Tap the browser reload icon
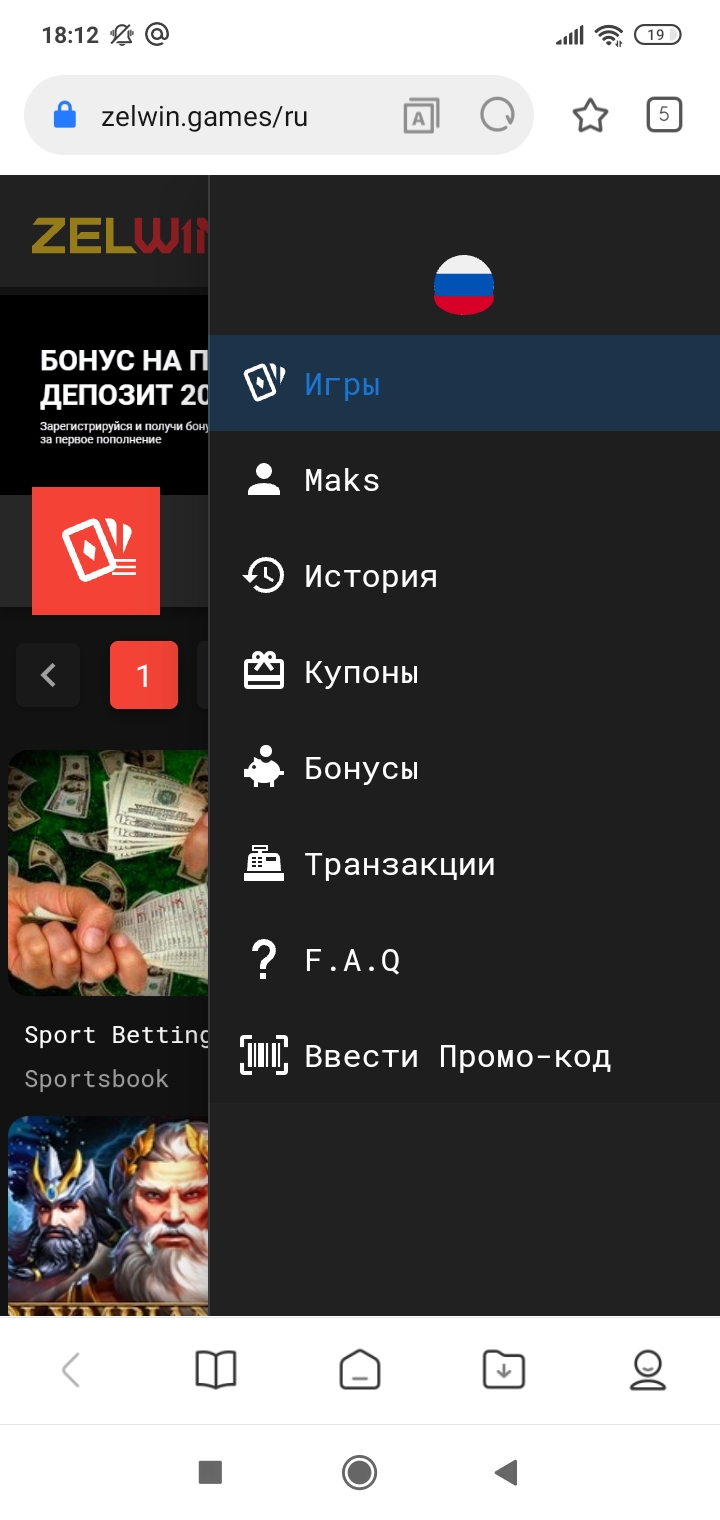This screenshot has height=1520, width=720. [496, 114]
